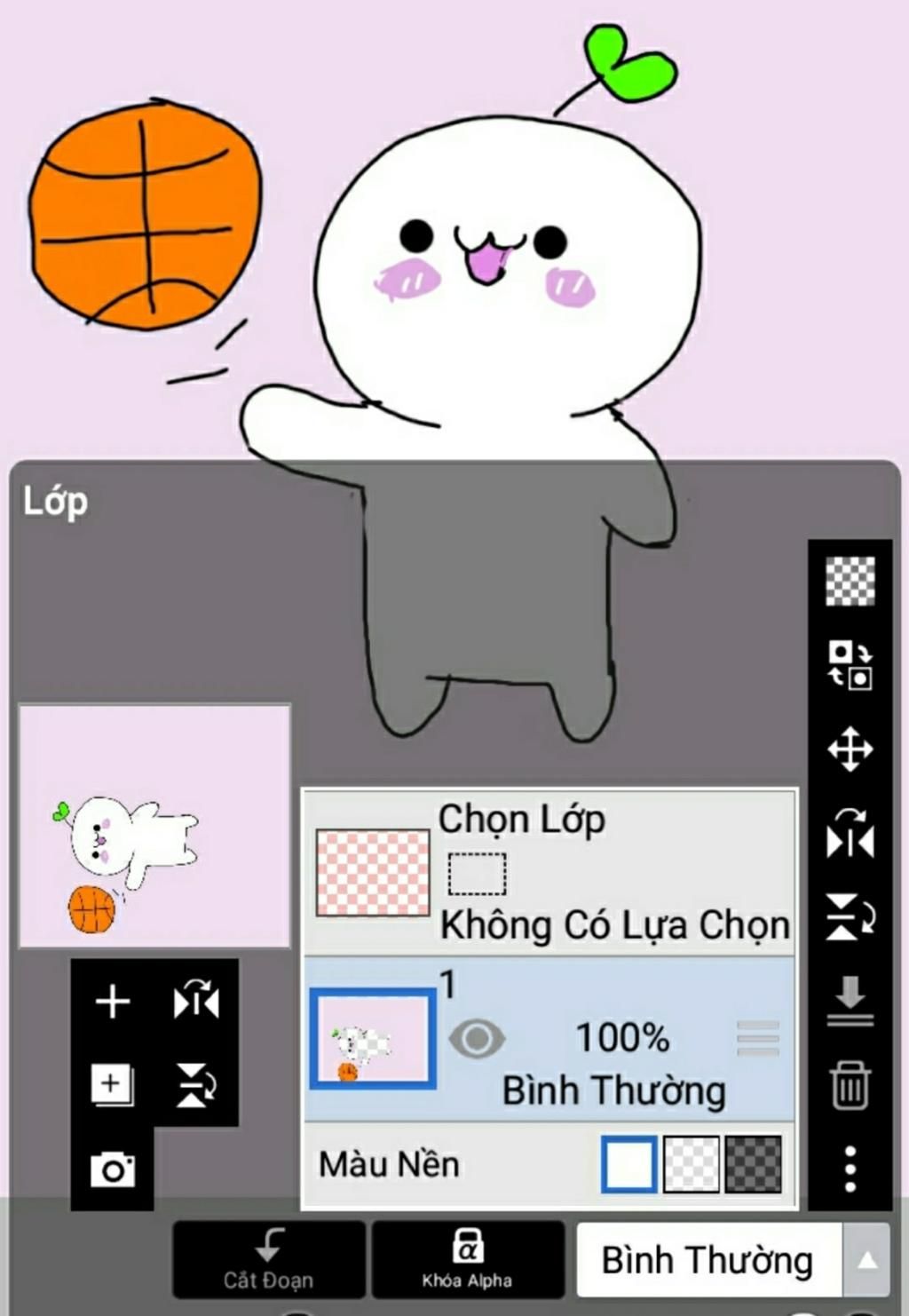
Task: Choose the light transparent Màu Nền swatch
Action: pyautogui.click(x=692, y=1163)
